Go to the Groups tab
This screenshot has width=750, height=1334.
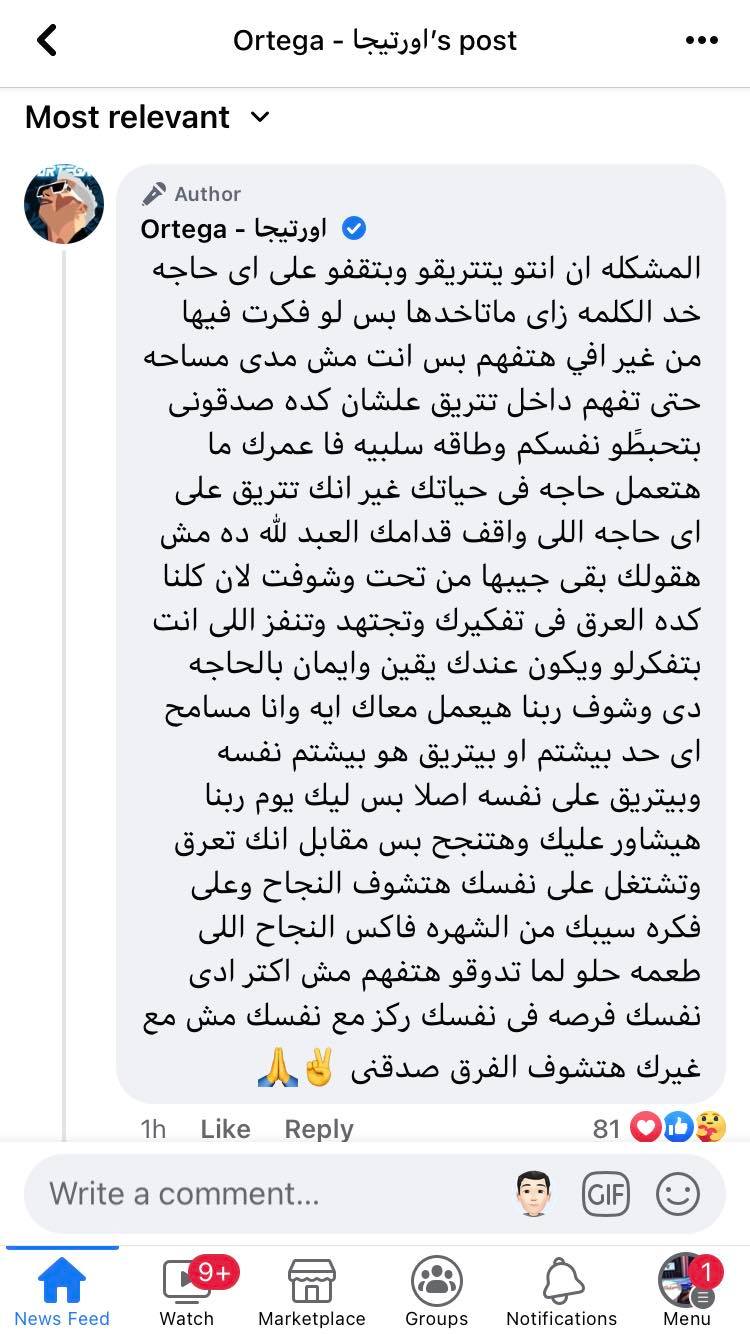(x=436, y=1291)
